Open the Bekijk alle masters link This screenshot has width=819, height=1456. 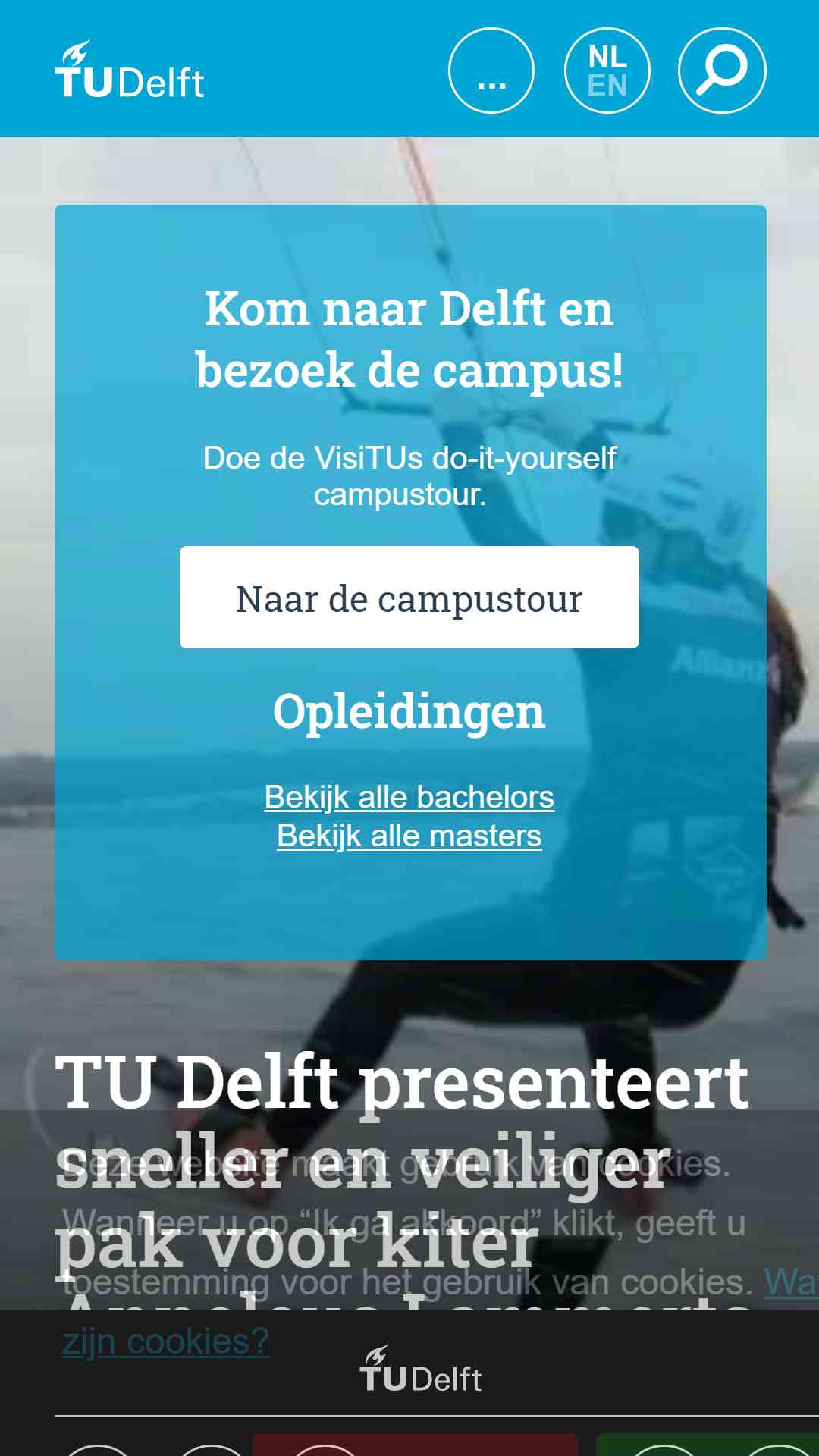409,836
